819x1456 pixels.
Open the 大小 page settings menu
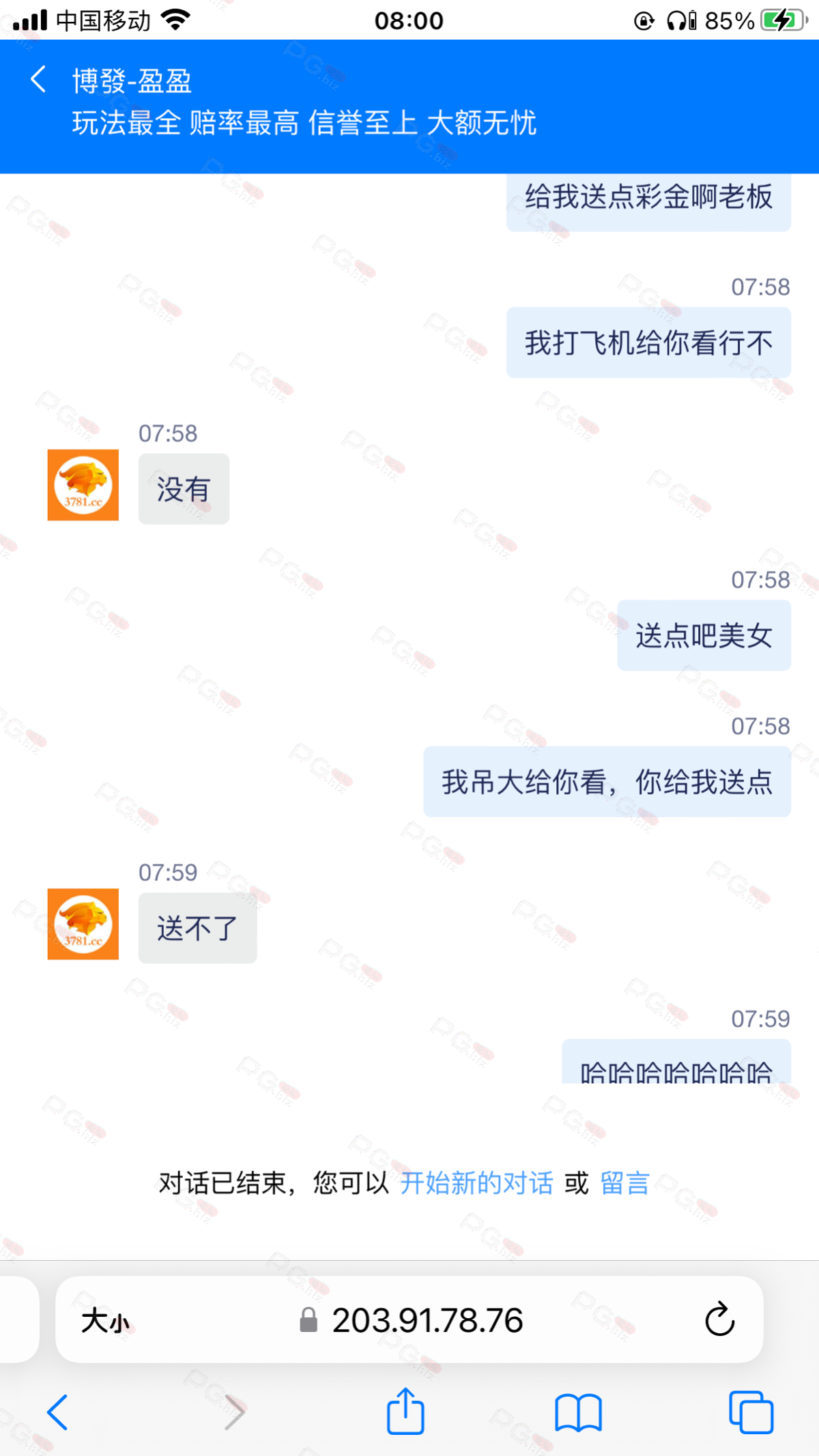tap(105, 1321)
